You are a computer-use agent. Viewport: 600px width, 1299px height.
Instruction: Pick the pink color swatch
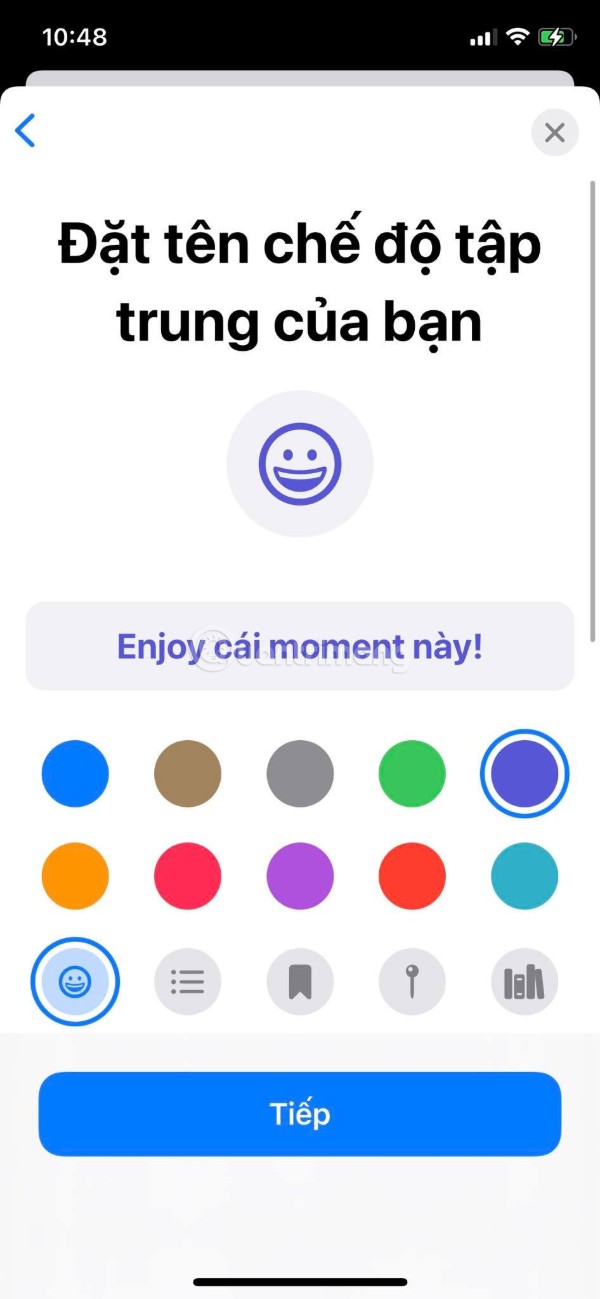[x=188, y=876]
